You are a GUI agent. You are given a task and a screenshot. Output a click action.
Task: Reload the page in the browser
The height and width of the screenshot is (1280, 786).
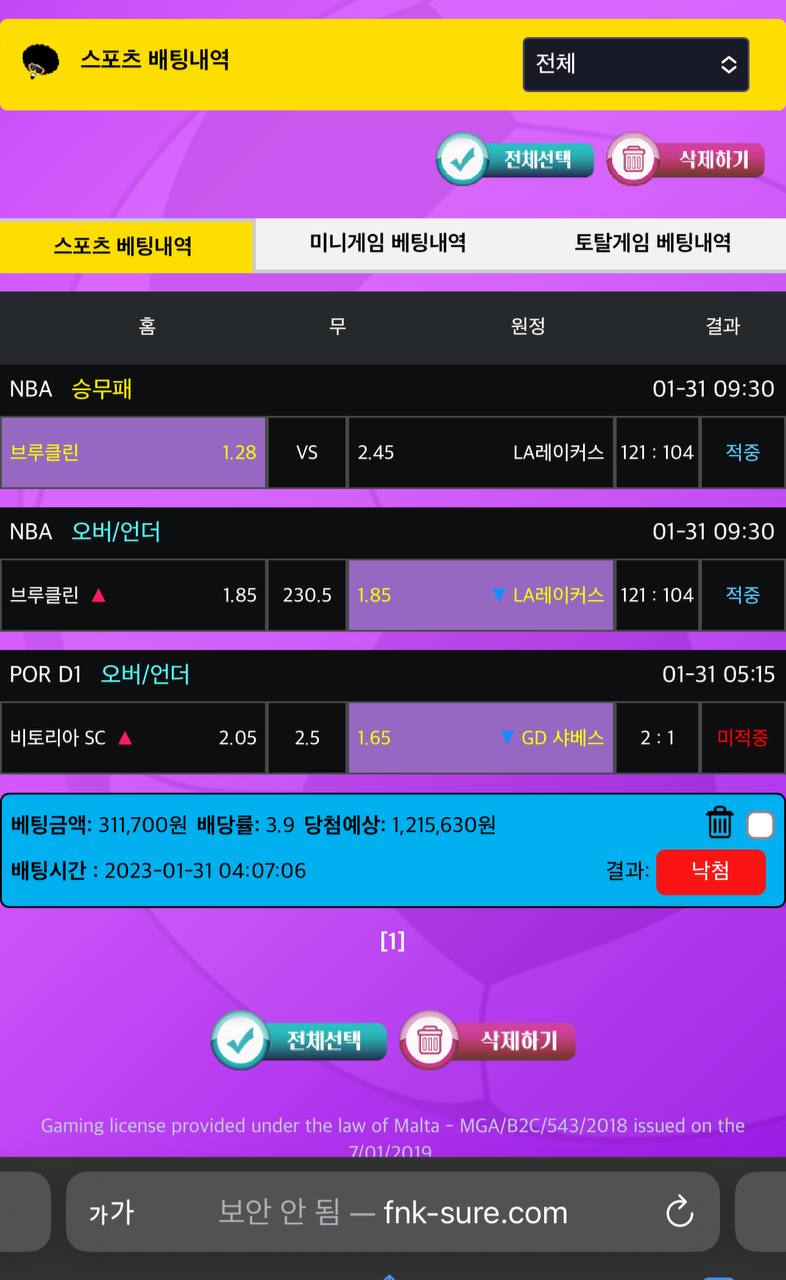click(680, 1213)
